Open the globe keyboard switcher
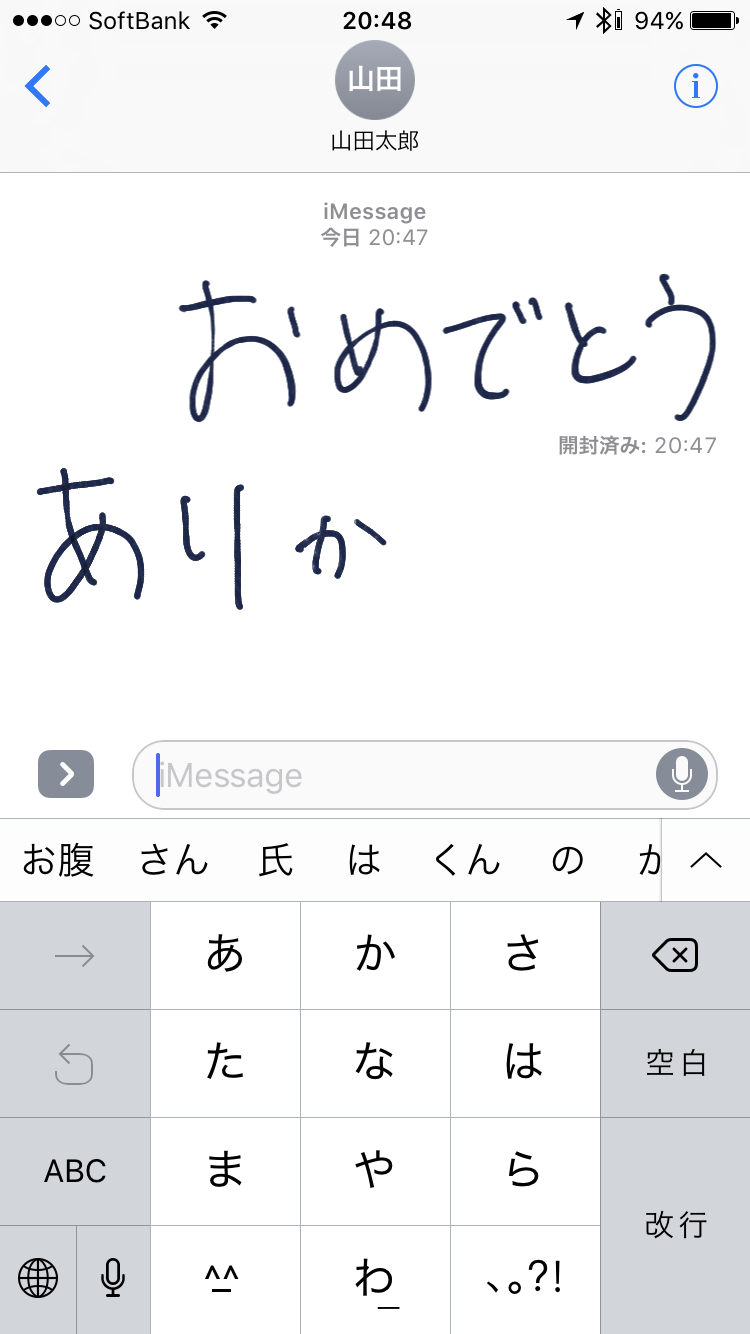Screen dimensions: 750x1334 (38, 1277)
